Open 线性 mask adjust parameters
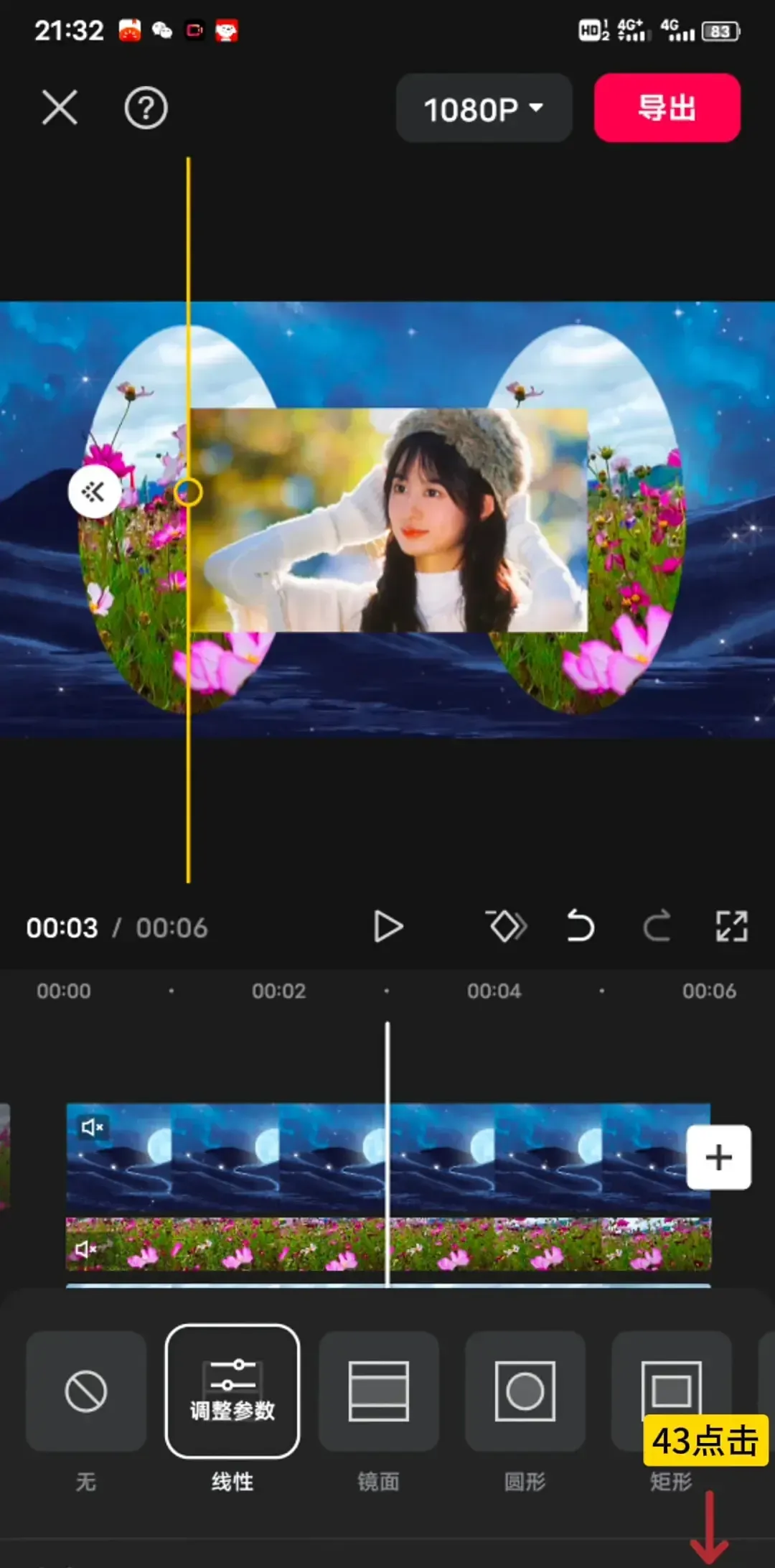The width and height of the screenshot is (775, 1568). click(x=232, y=1391)
